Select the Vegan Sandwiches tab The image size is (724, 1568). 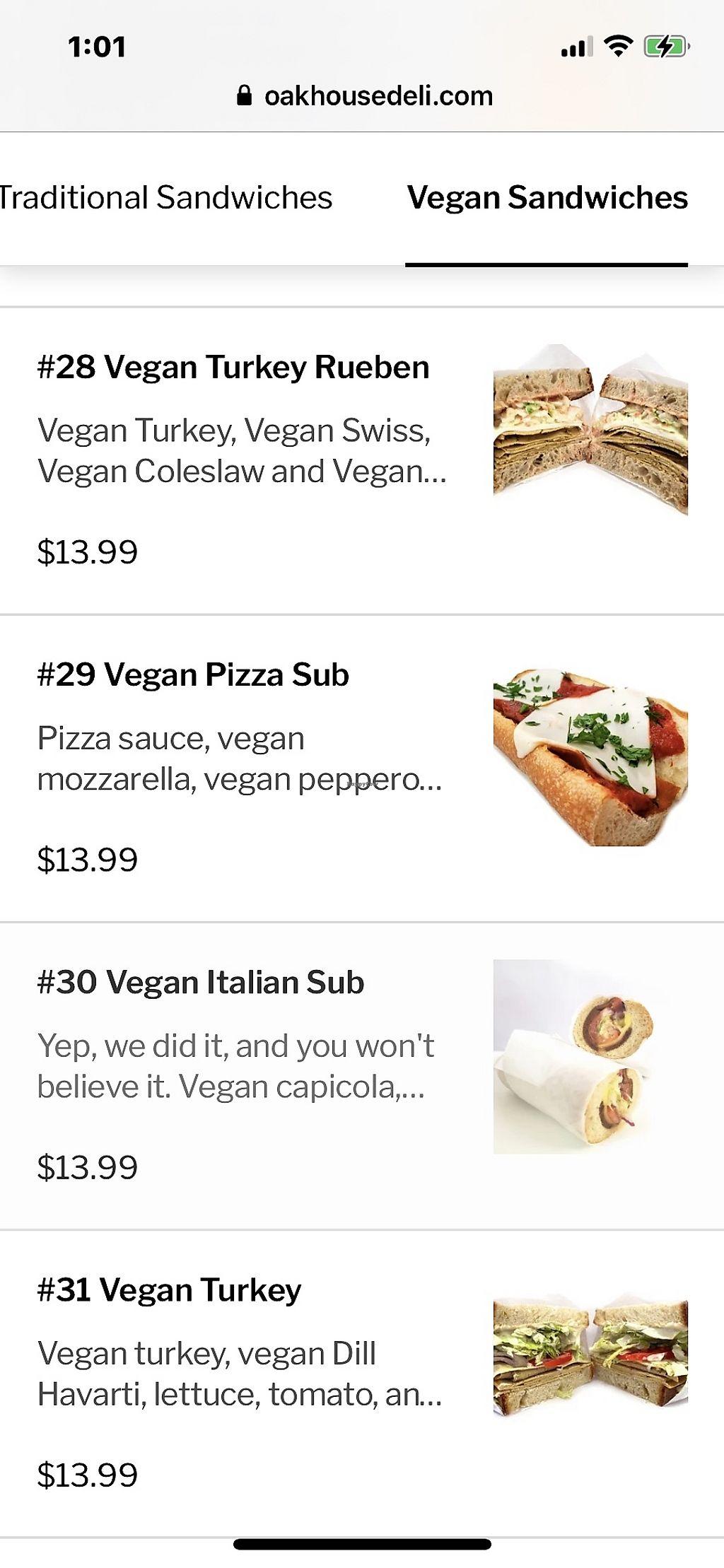tap(547, 198)
